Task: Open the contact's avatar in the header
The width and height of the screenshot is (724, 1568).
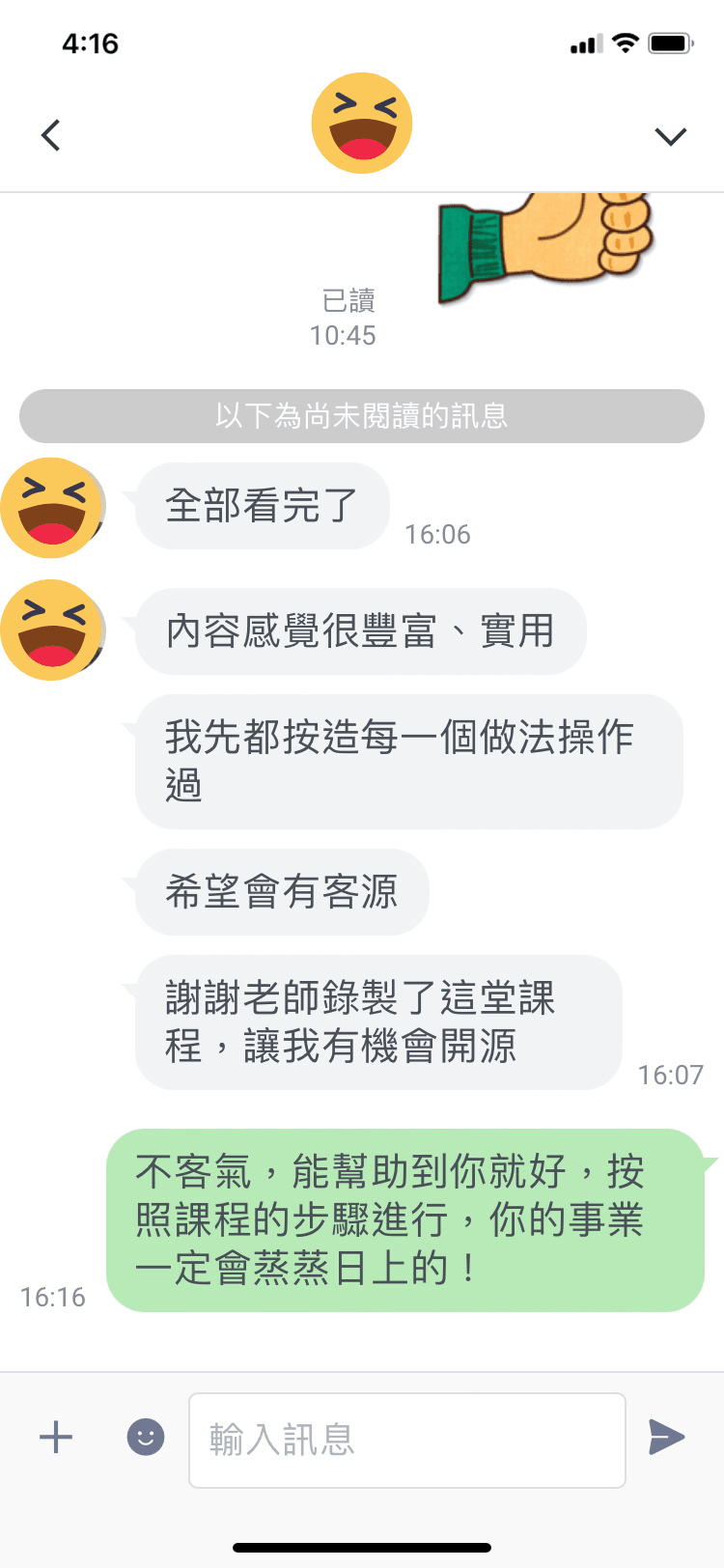Action: (x=362, y=124)
